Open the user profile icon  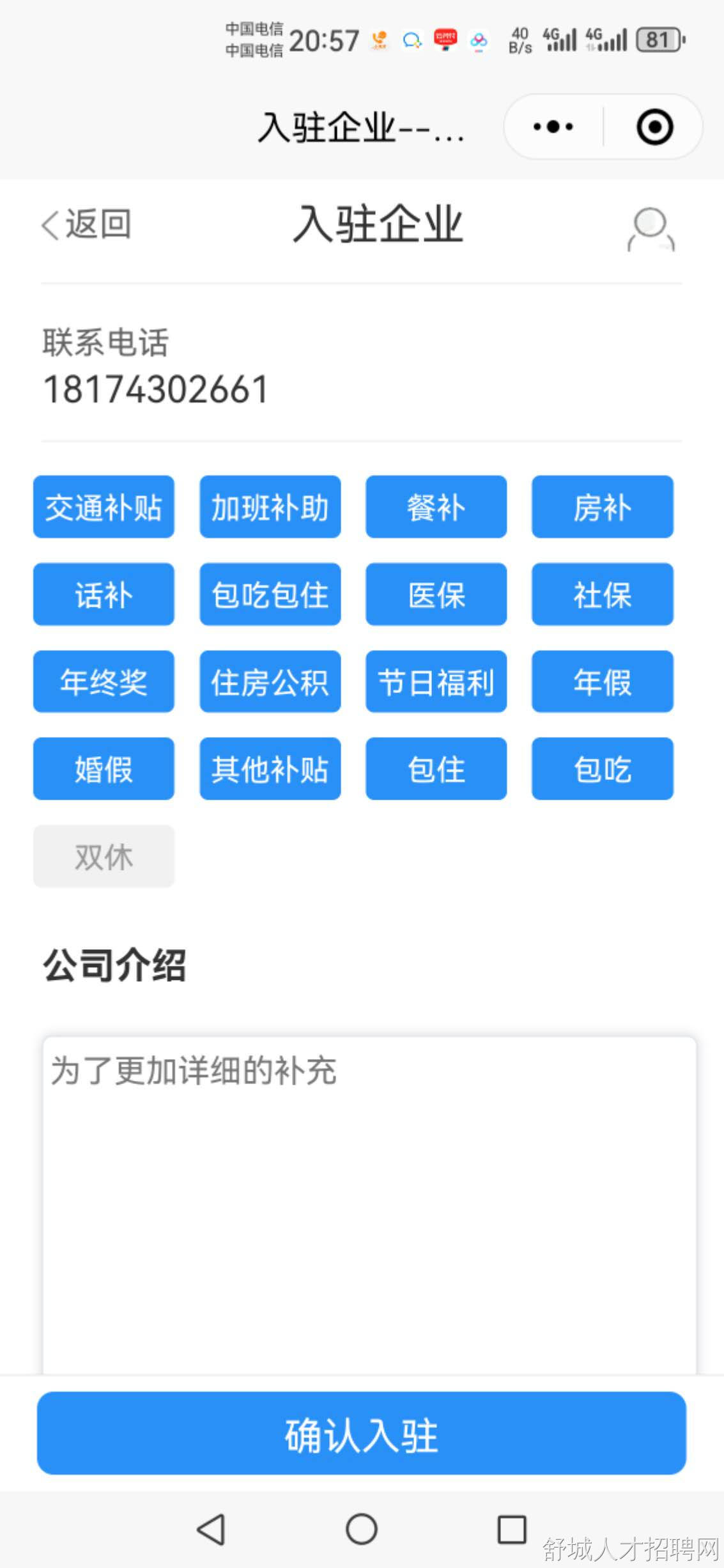click(651, 229)
